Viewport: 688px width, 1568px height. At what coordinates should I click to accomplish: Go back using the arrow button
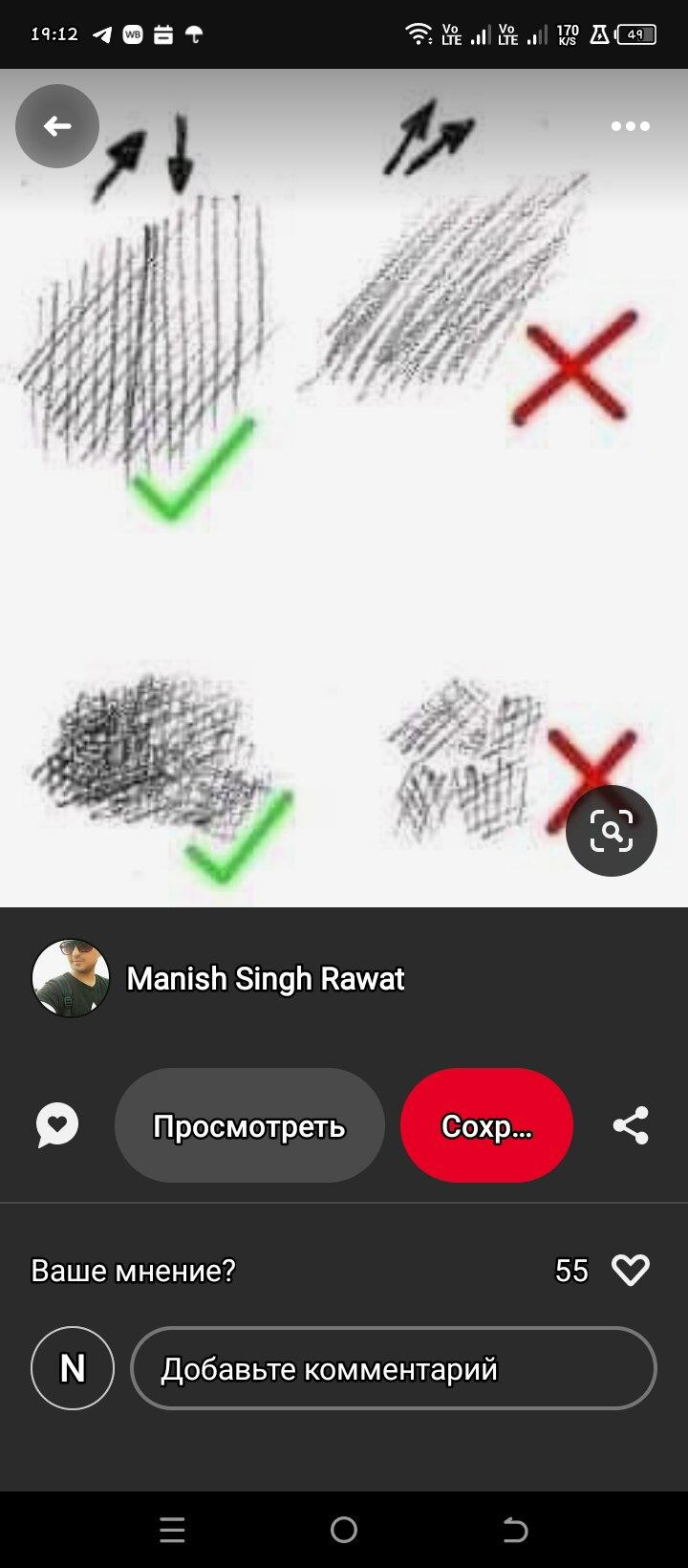coord(57,126)
